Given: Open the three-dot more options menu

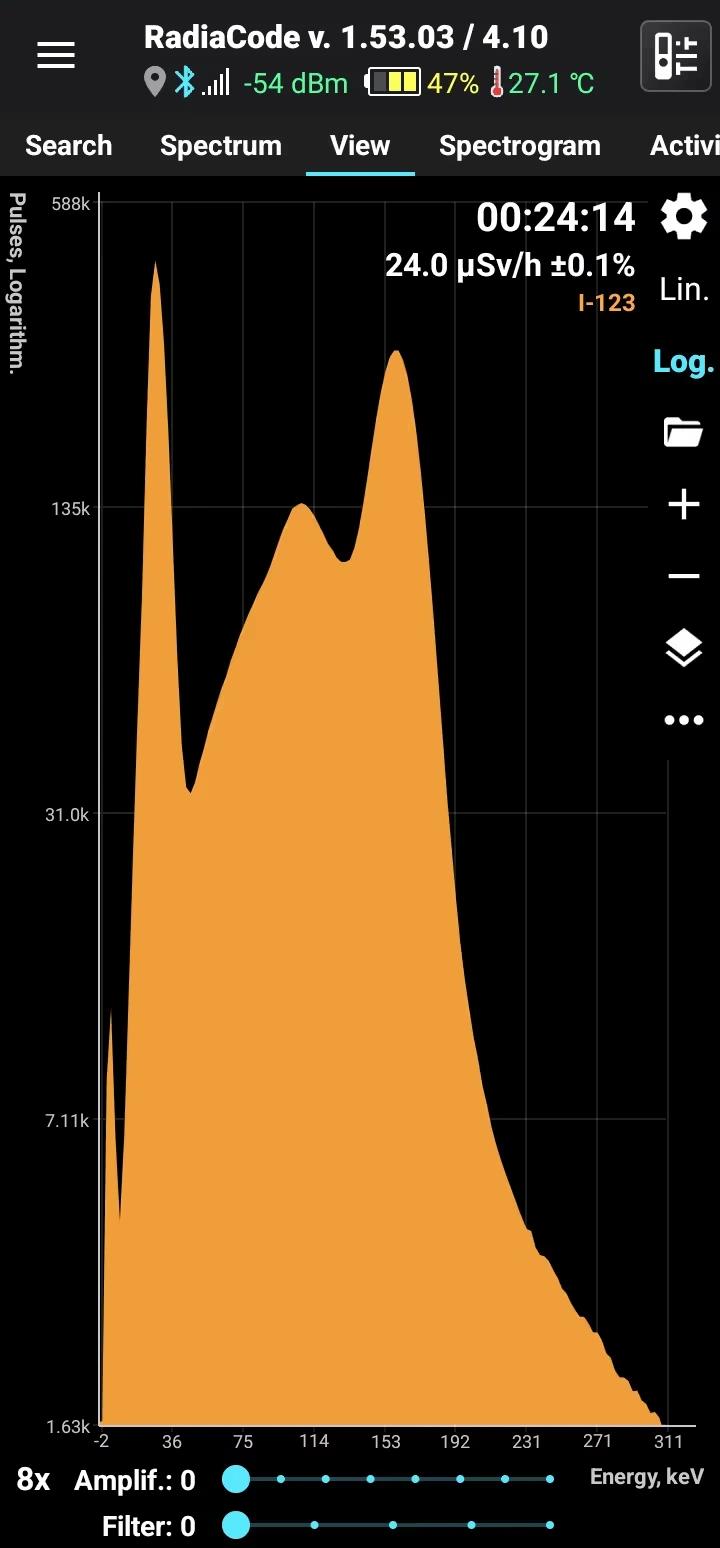Looking at the screenshot, I should 684,720.
